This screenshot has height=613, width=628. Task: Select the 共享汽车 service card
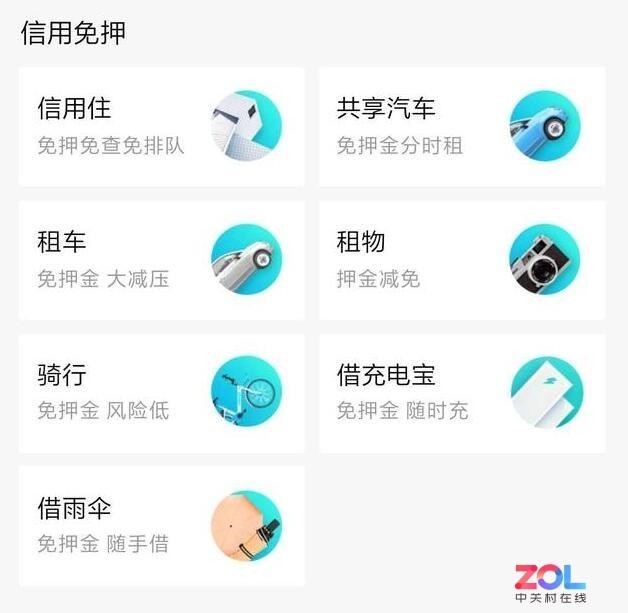click(461, 127)
